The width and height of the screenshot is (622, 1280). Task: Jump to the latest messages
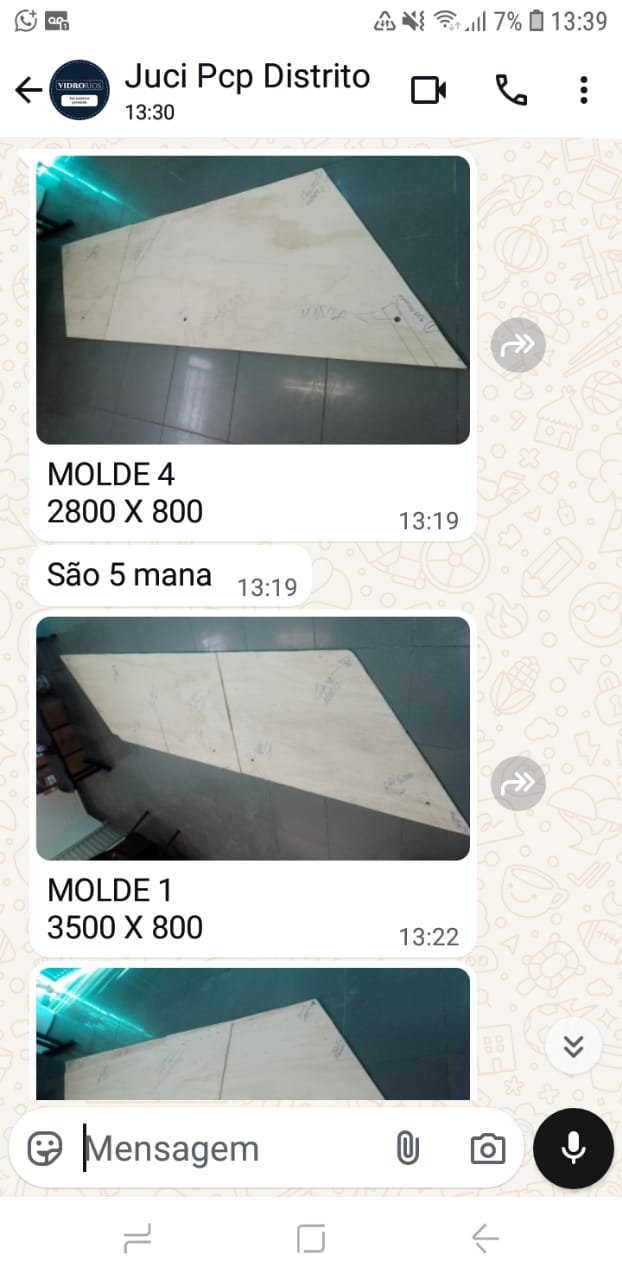coord(573,1047)
